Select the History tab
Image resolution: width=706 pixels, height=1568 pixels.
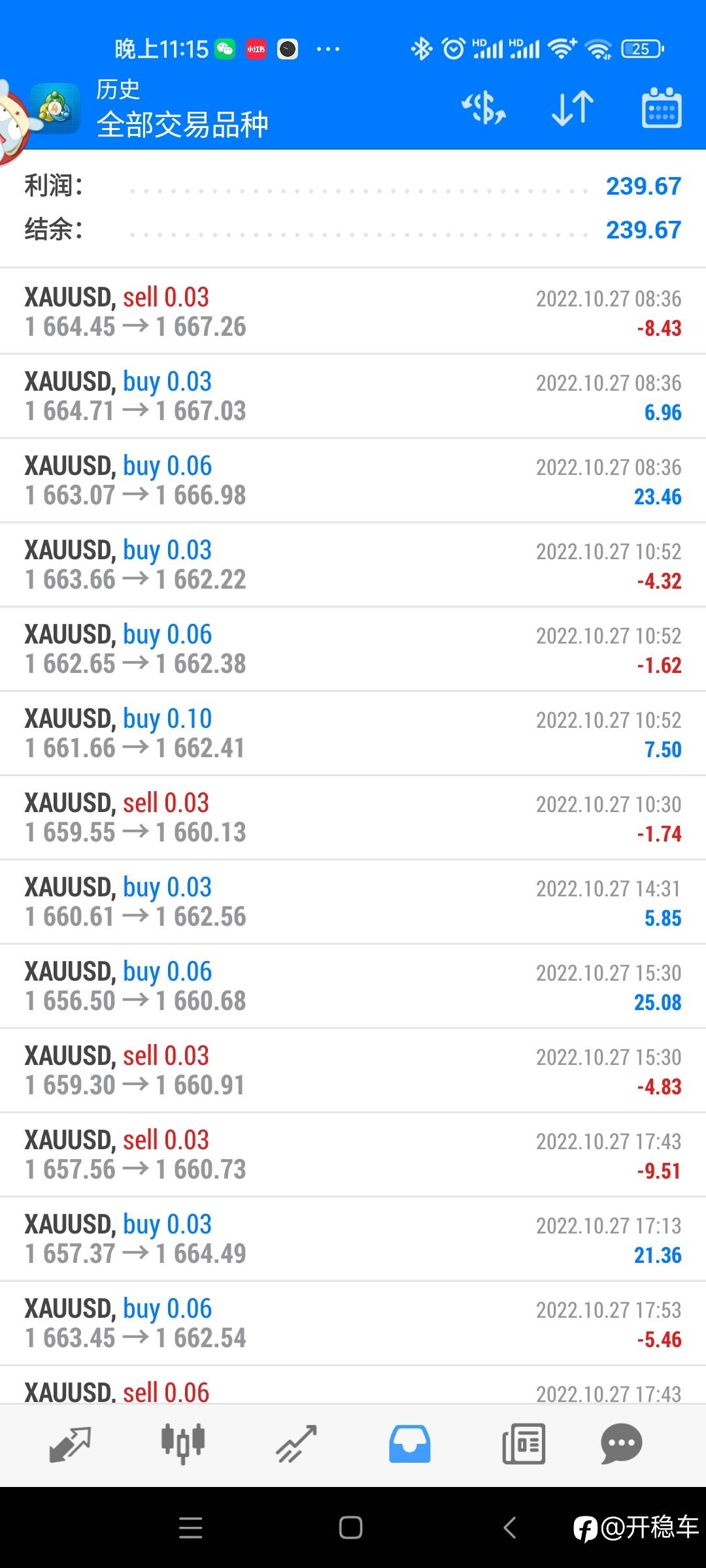(410, 1445)
